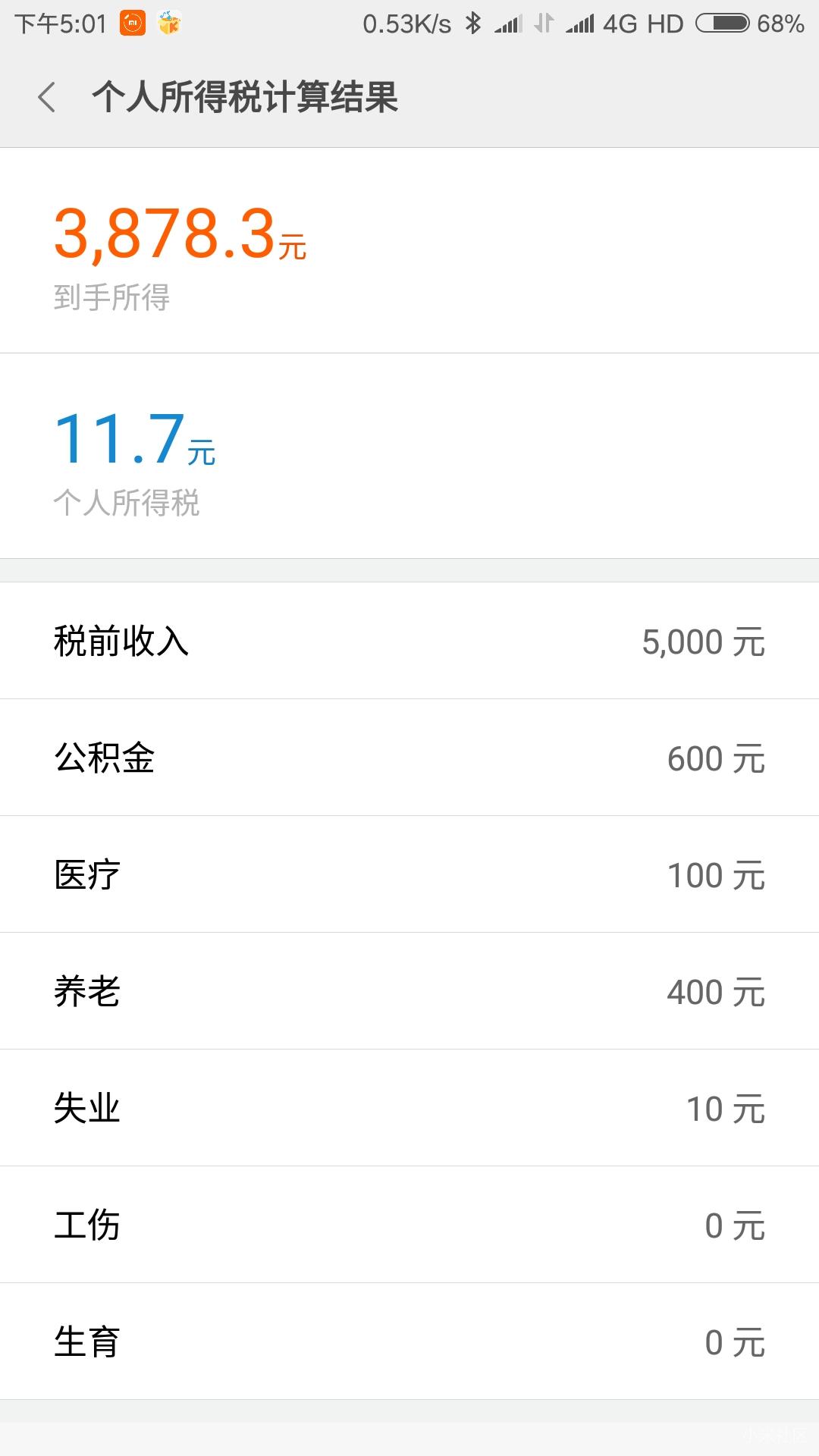Click the network arrows indicator between signal bars

544,23
